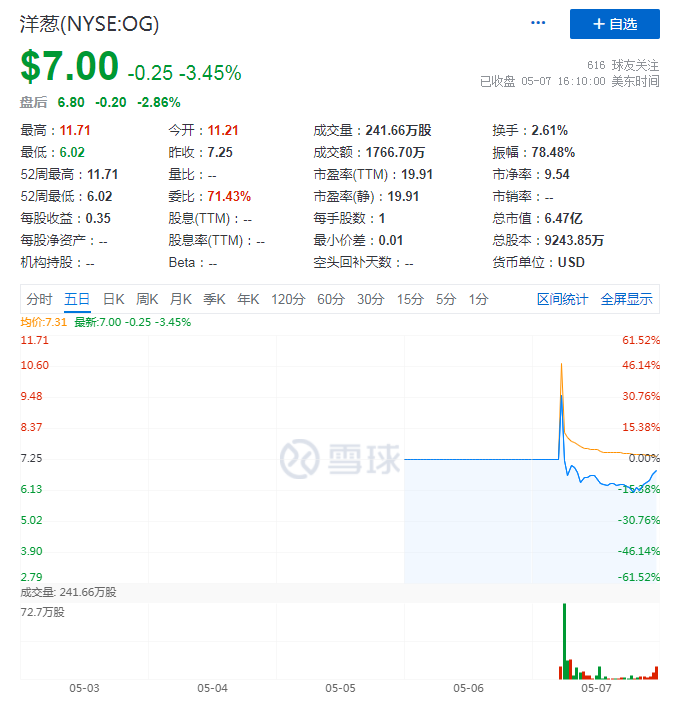
Task: Switch to the 120分 chart
Action: (288, 299)
